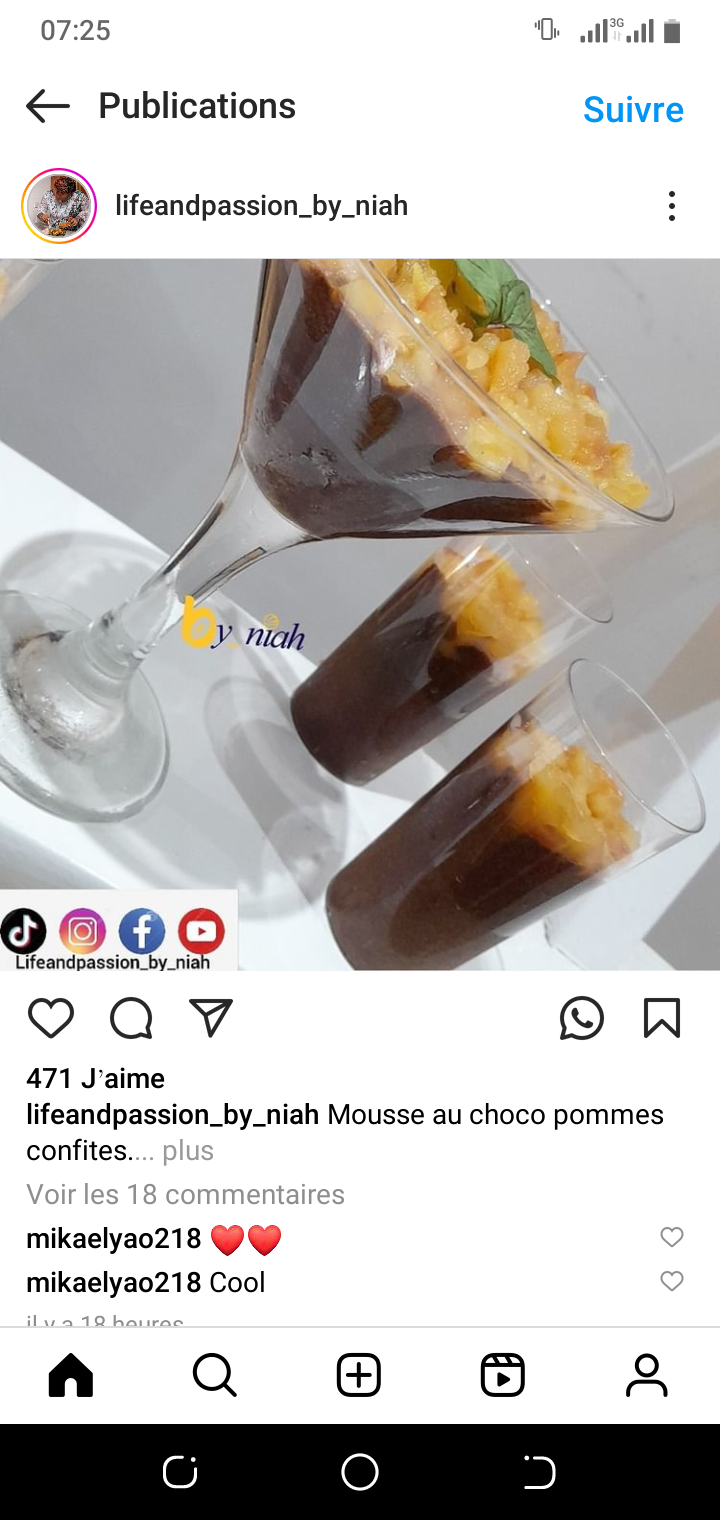Open the comment icon under the post
The width and height of the screenshot is (720, 1520).
click(x=131, y=1018)
